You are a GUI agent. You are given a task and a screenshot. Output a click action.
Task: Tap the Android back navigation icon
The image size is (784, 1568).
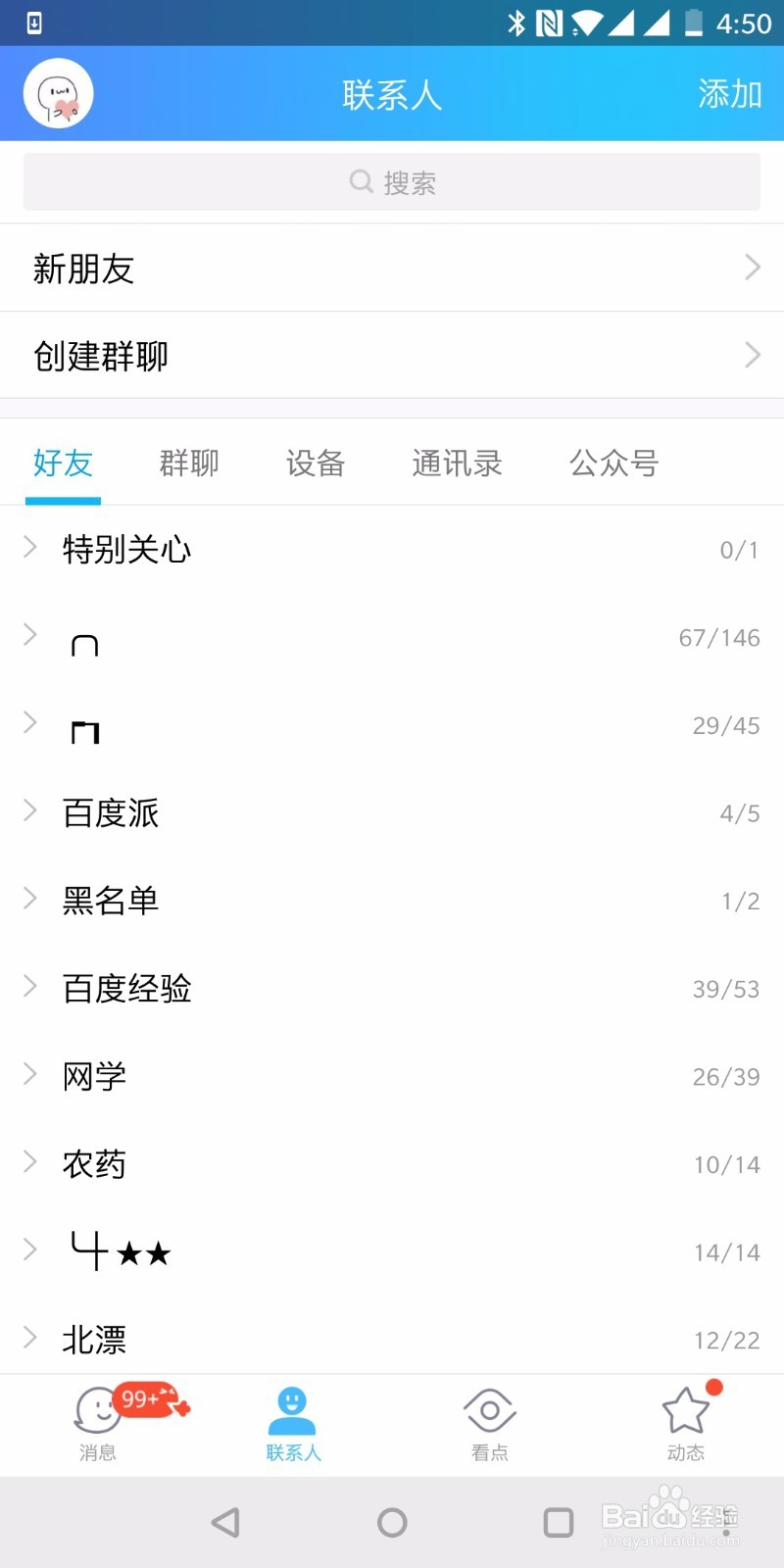[224, 1522]
